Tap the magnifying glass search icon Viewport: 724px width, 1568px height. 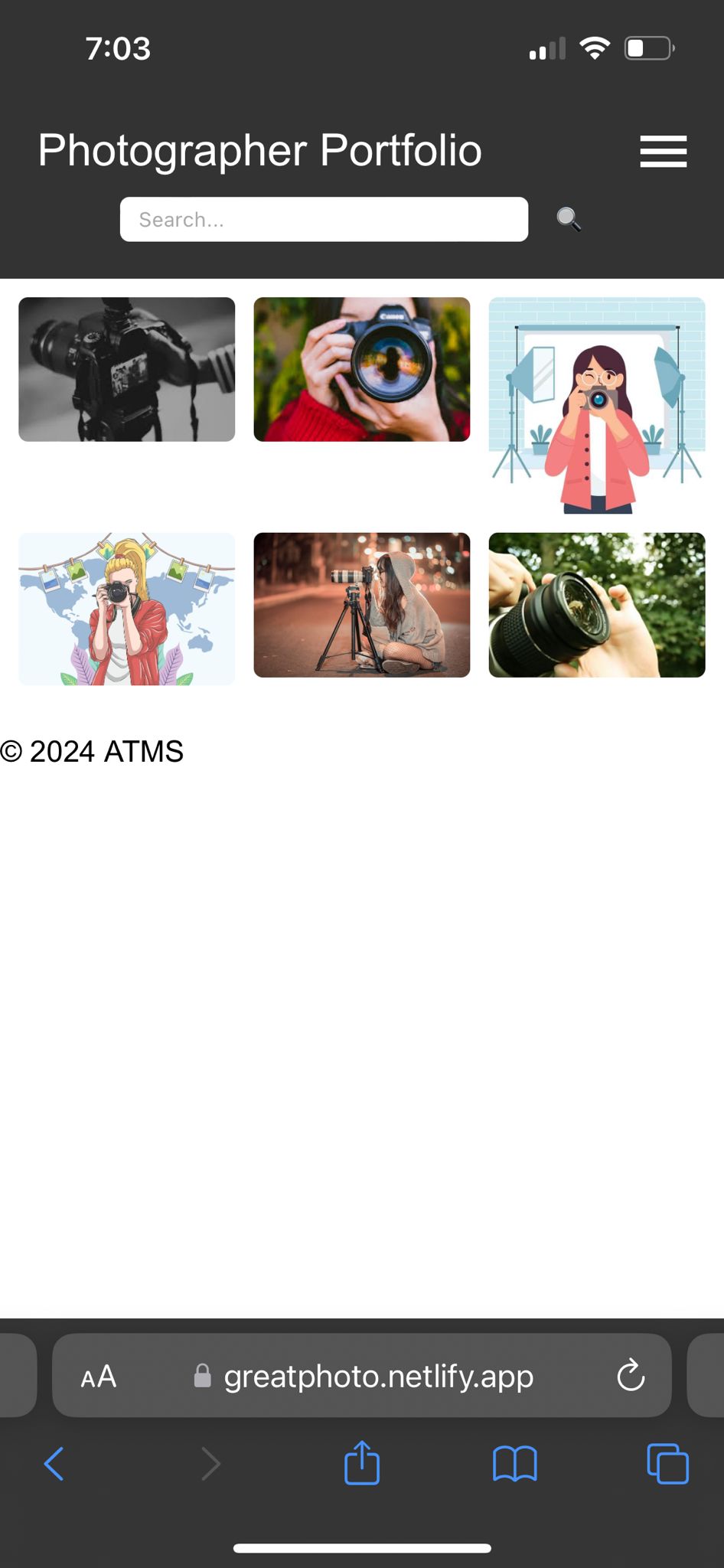568,219
